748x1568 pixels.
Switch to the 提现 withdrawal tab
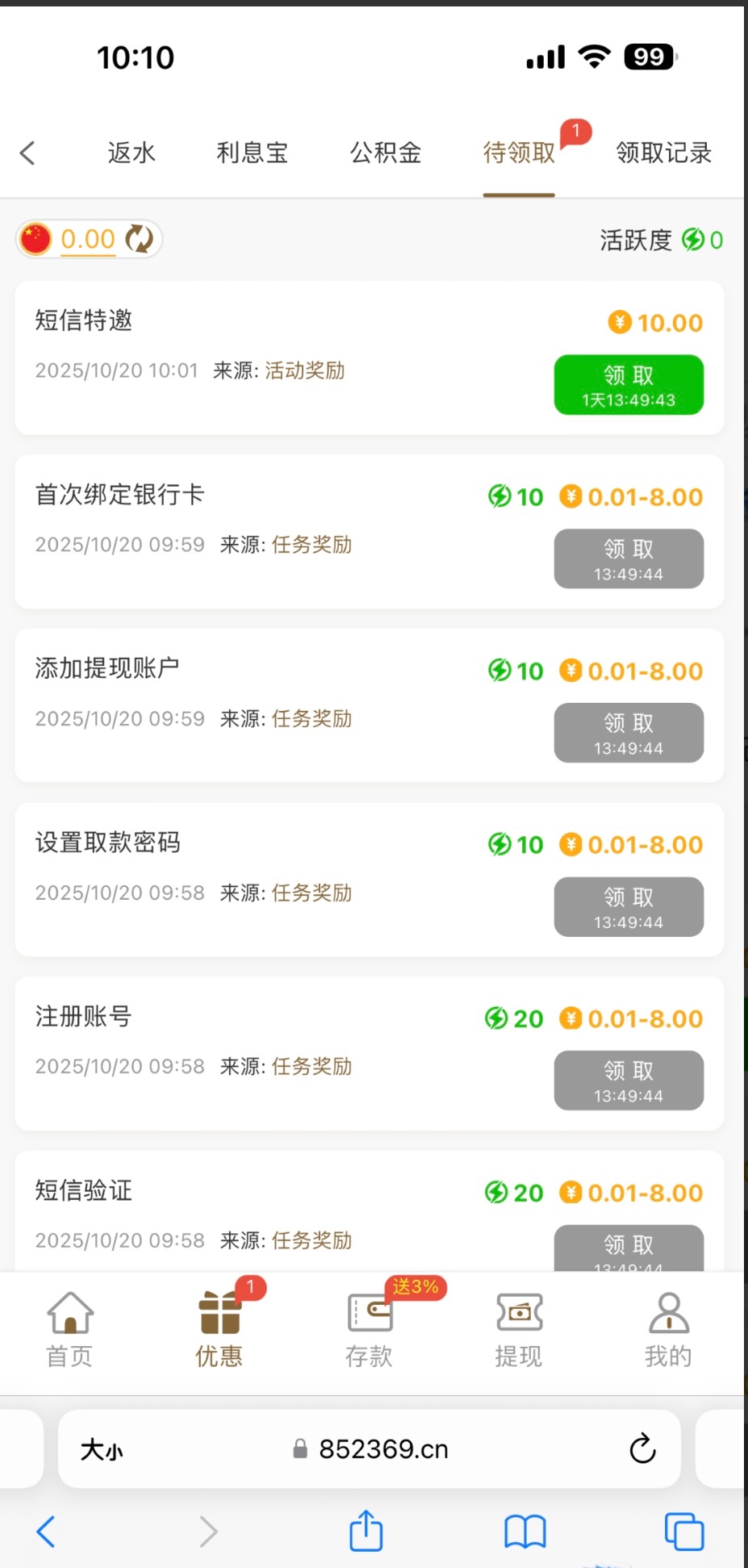pos(518,1329)
